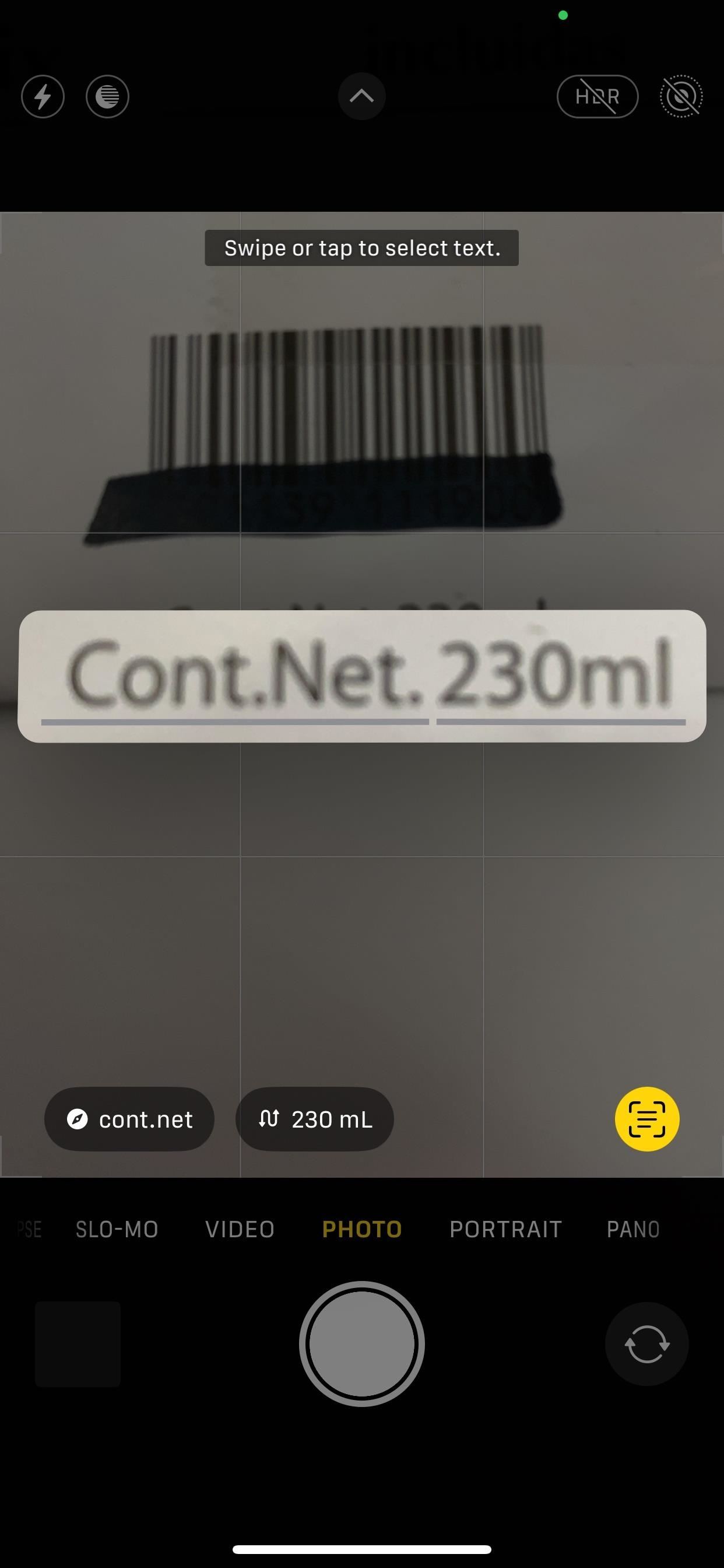
Task: Convert 230 mL with the unit chip
Action: pyautogui.click(x=315, y=1119)
